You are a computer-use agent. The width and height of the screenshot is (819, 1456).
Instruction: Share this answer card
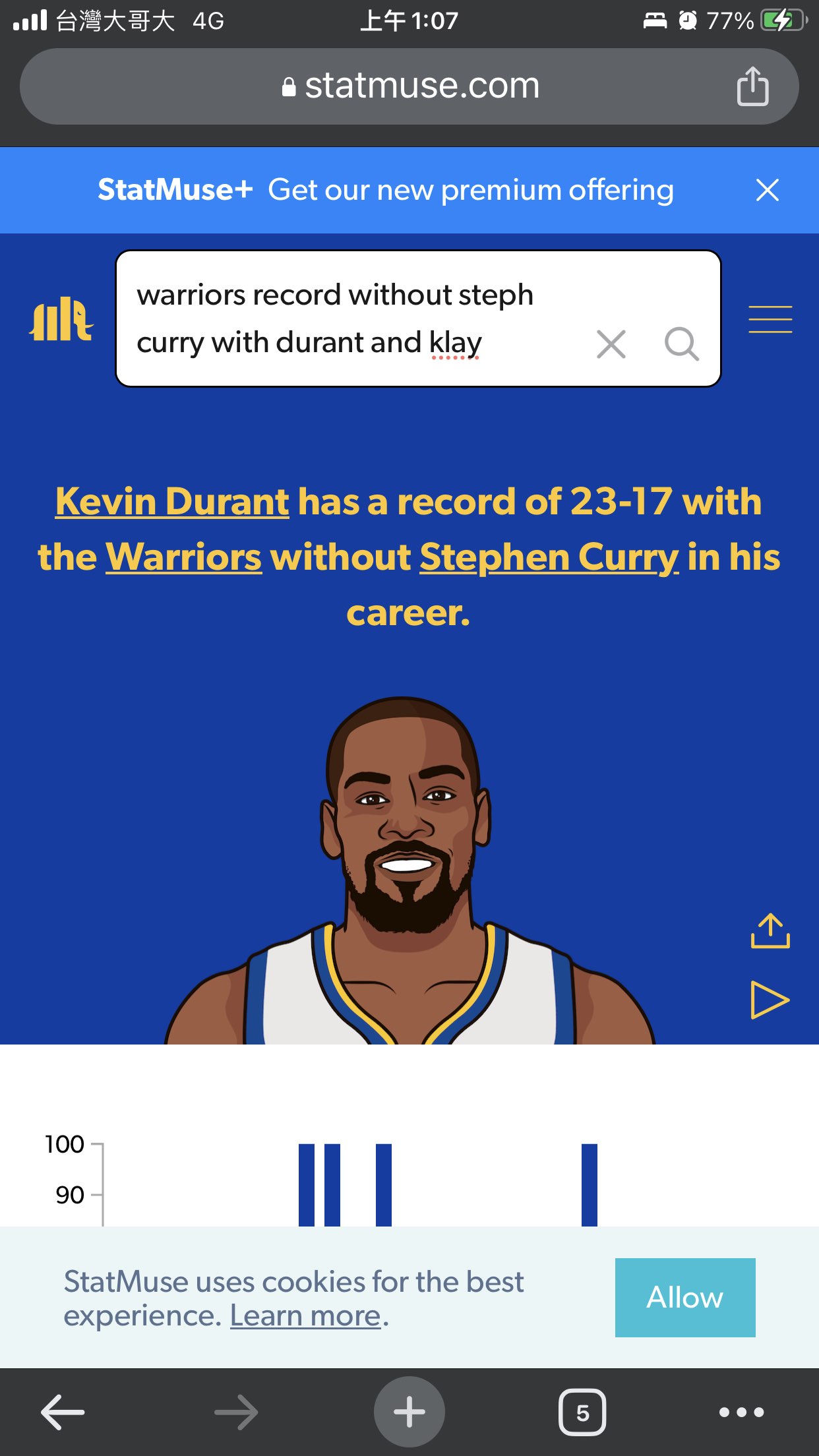point(770,931)
